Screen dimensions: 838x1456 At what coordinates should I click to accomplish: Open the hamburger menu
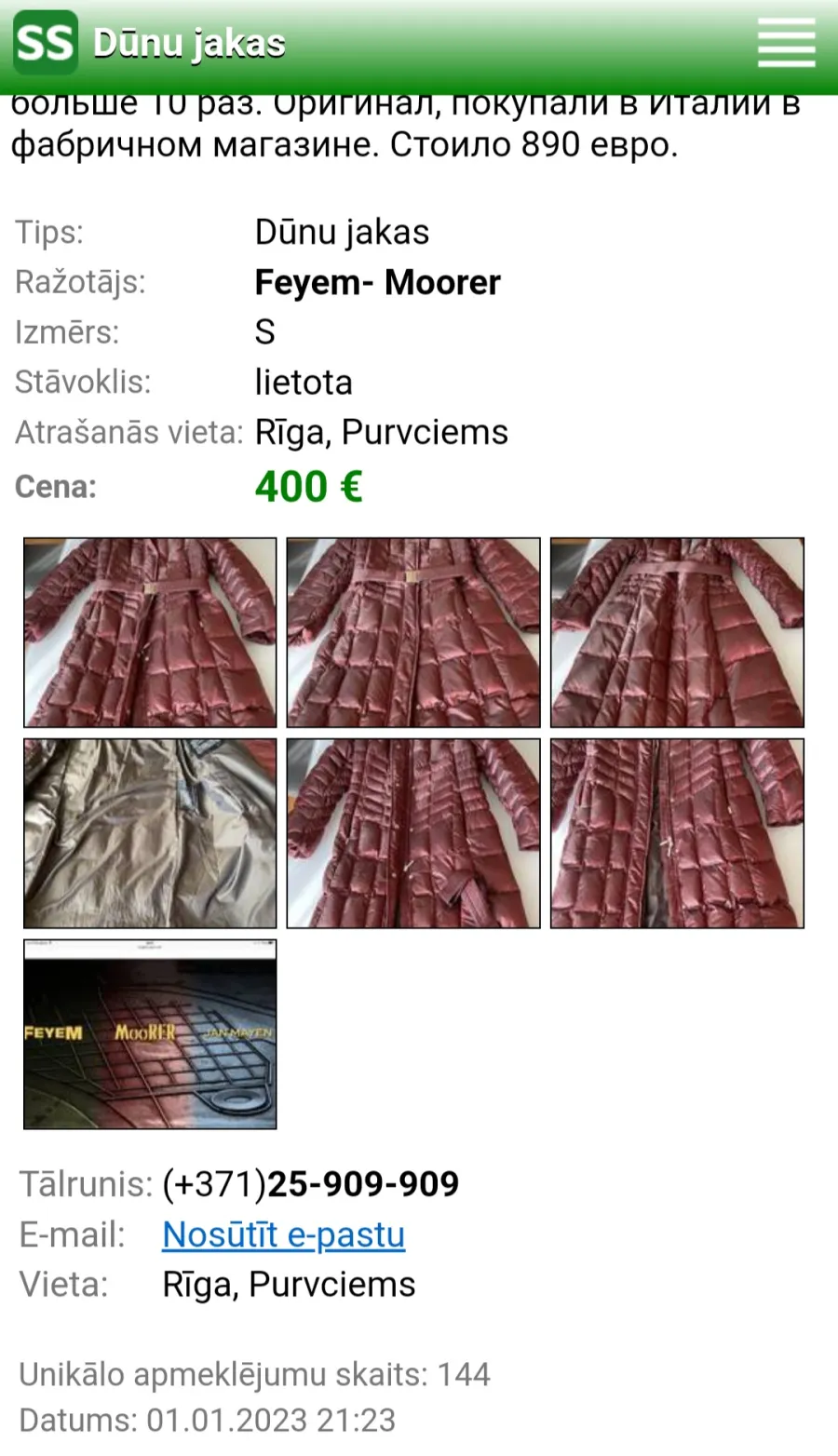click(x=786, y=43)
